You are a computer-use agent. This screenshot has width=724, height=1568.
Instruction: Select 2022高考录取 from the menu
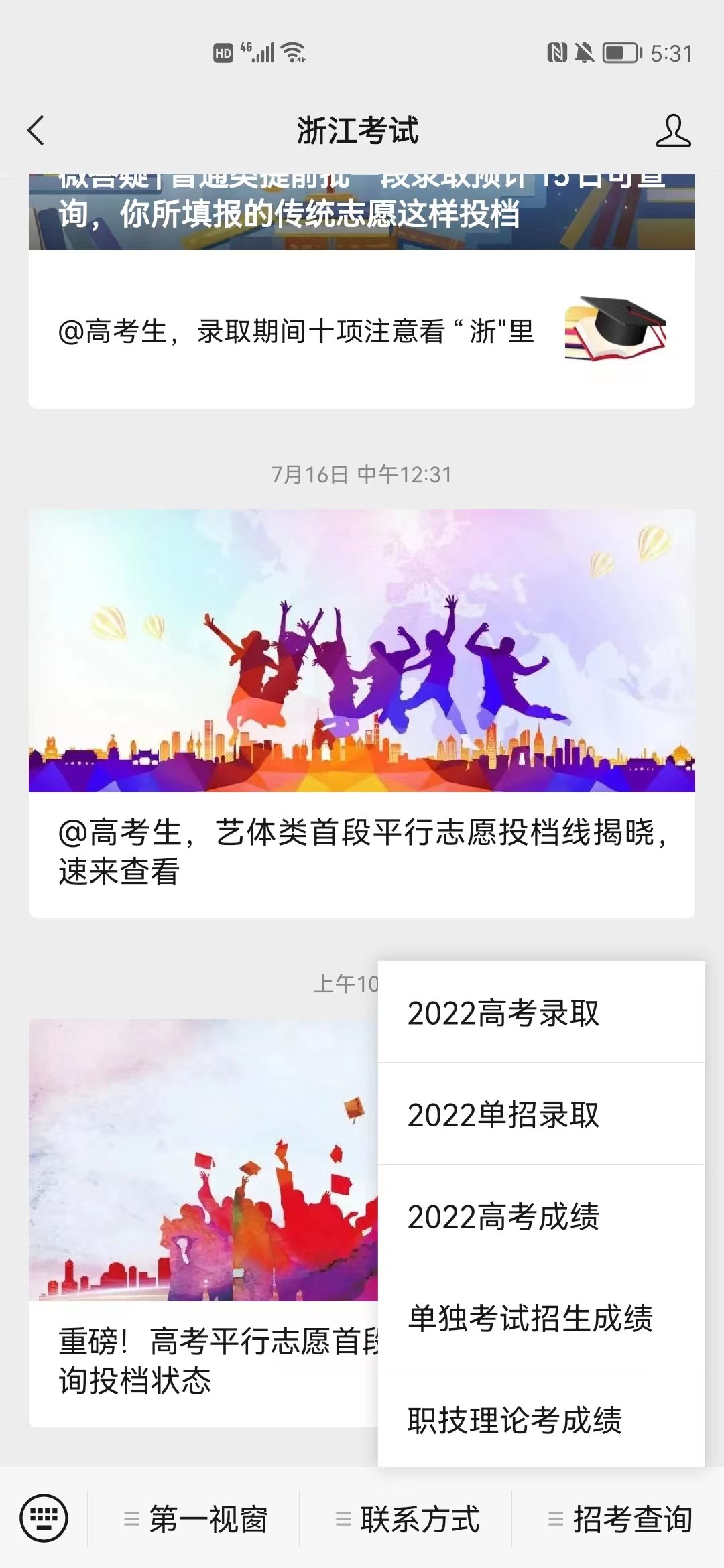point(540,1012)
